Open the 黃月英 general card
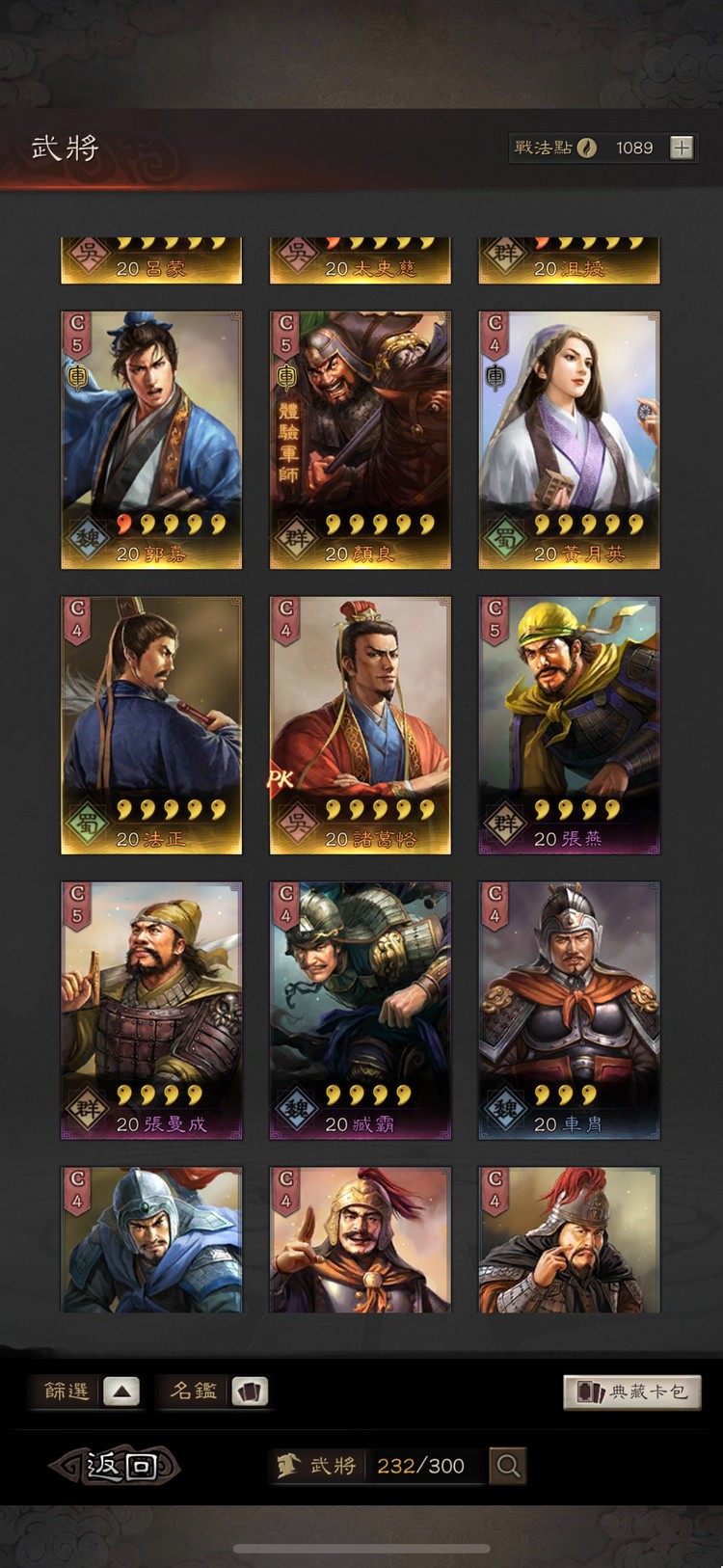The width and height of the screenshot is (723, 1568). coord(569,439)
